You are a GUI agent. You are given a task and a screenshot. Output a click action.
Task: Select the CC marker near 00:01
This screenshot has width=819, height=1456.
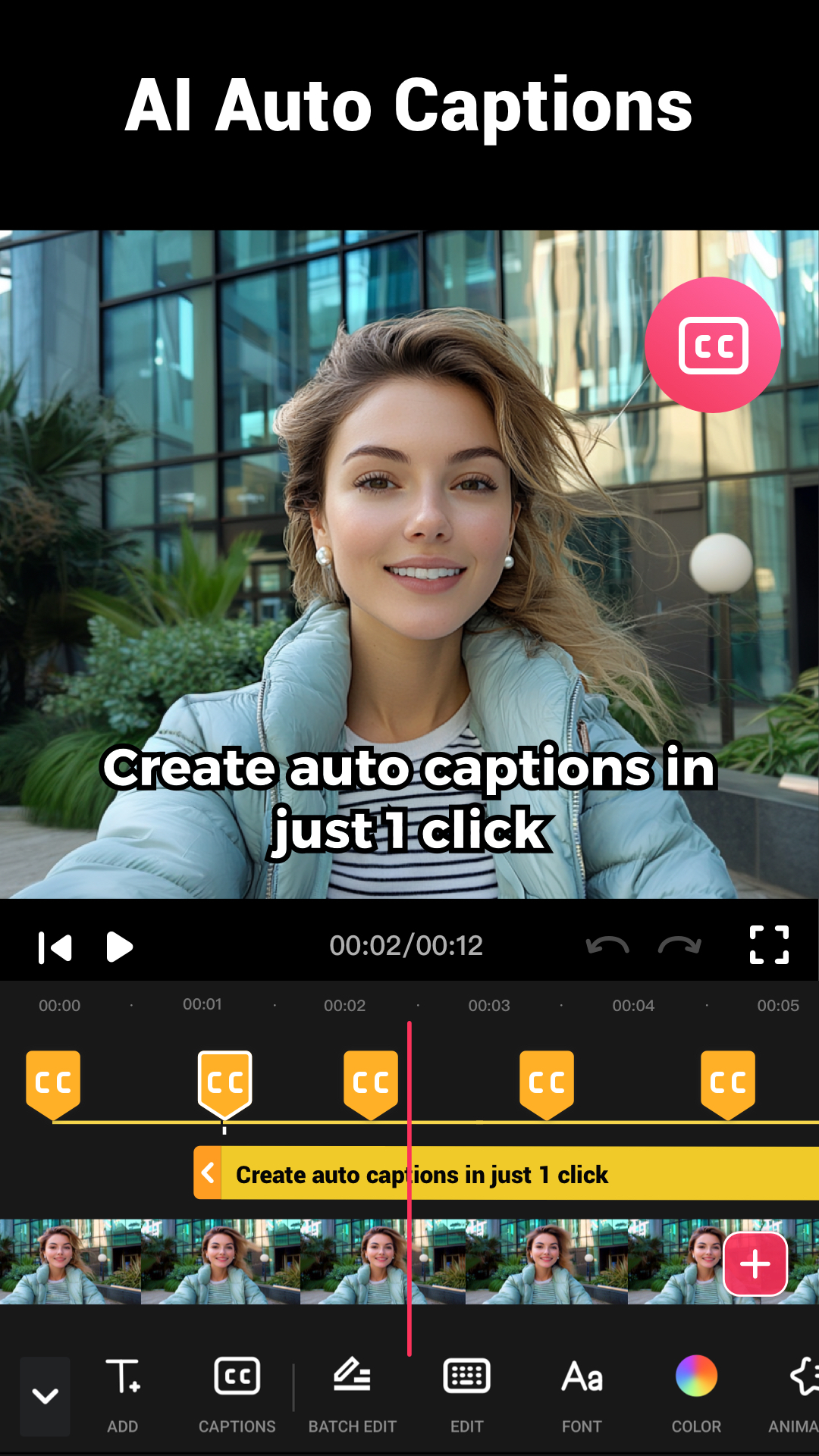224,1083
